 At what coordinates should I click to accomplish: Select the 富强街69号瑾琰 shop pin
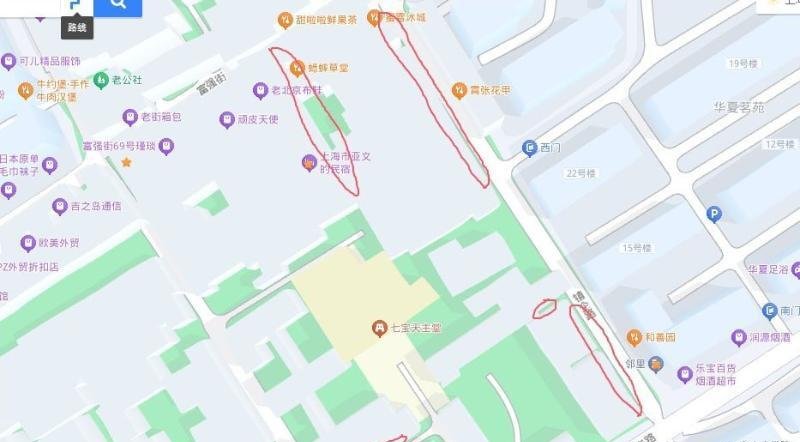(166, 146)
